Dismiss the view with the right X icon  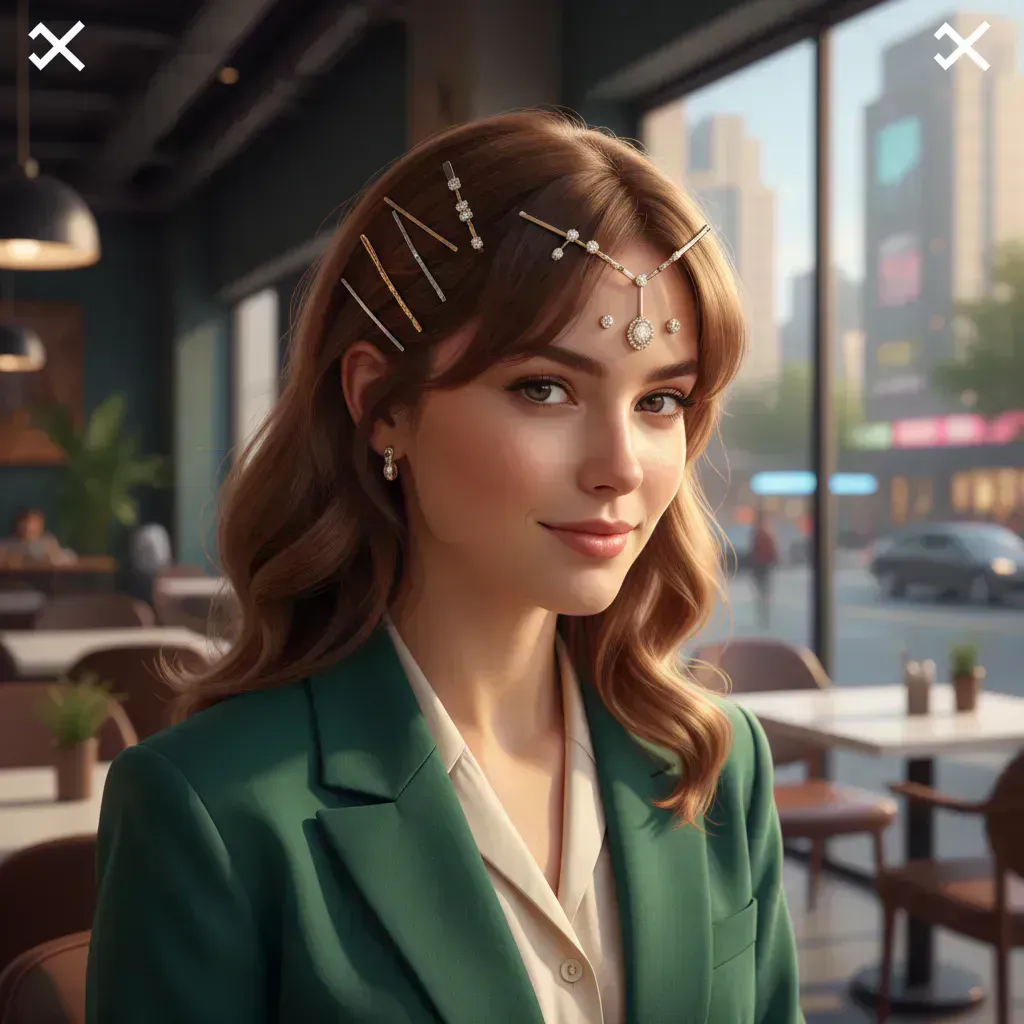pyautogui.click(x=961, y=46)
